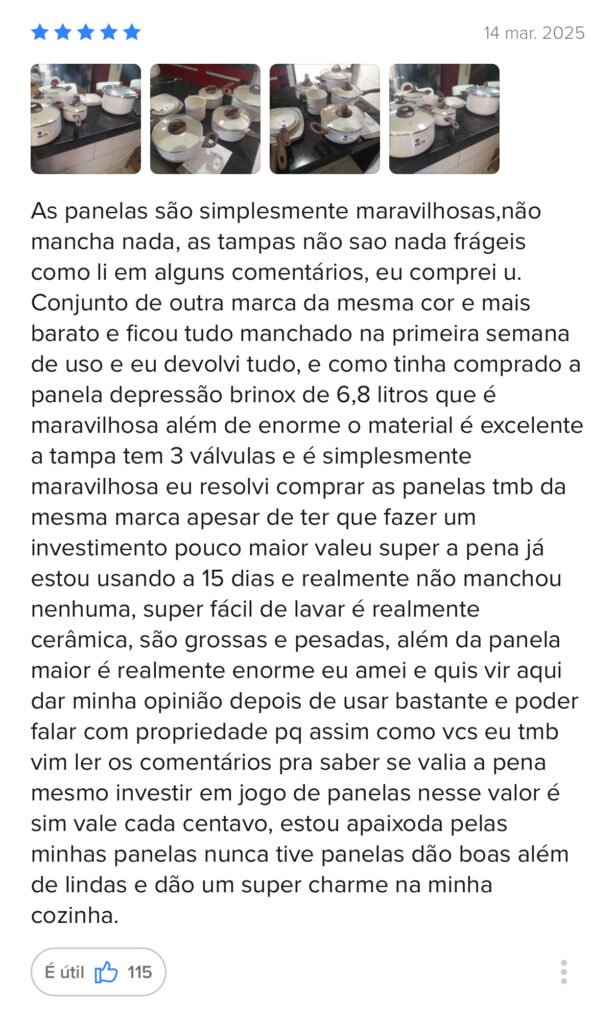Open the third review photo
Viewport: 616px width, 1024px height.
coord(325,119)
